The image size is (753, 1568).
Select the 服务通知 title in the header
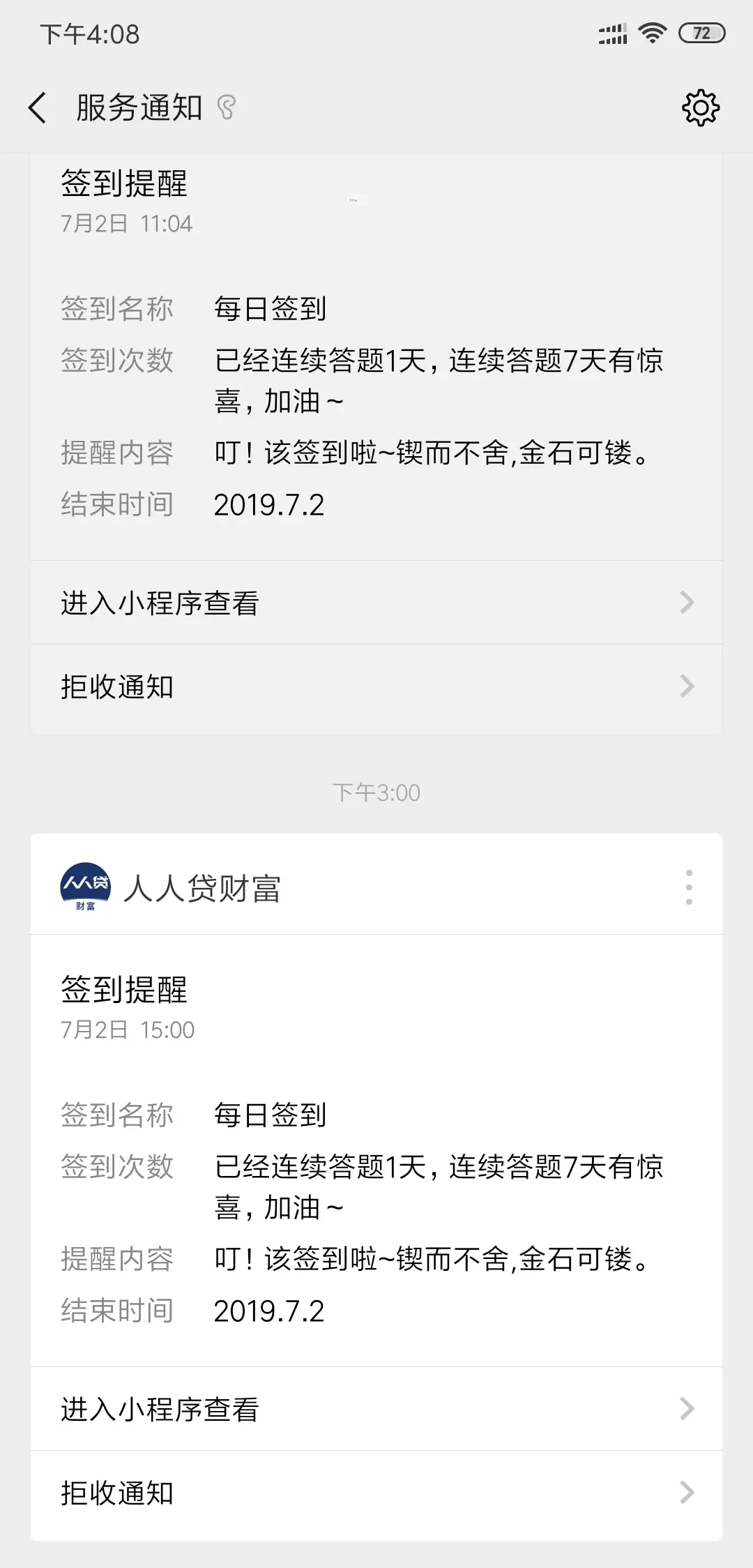click(x=138, y=106)
